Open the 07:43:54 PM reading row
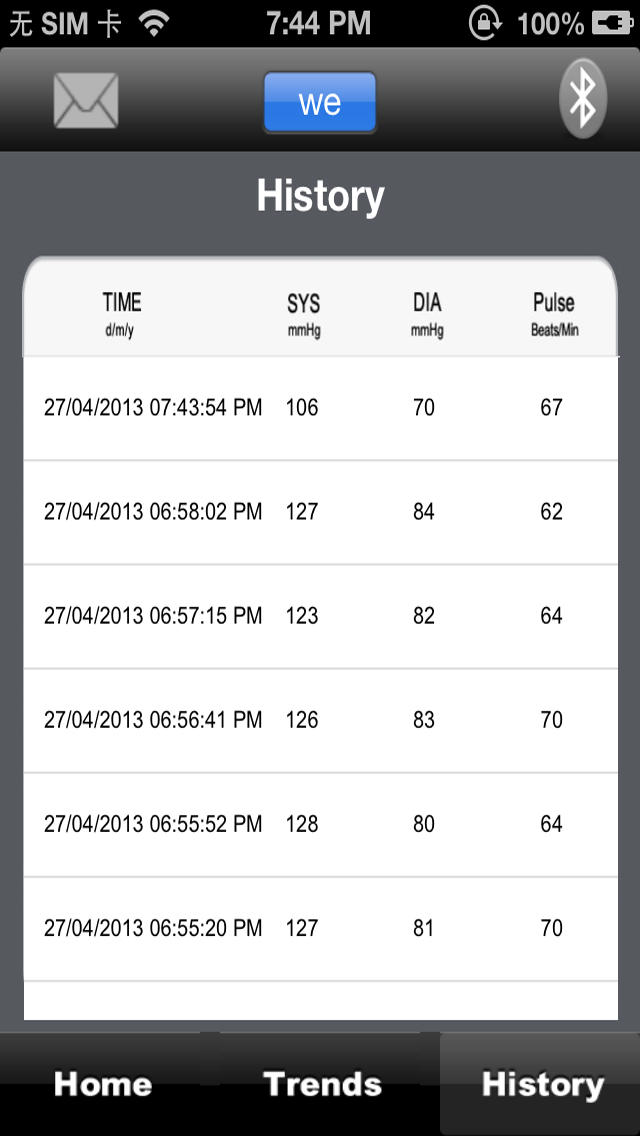The width and height of the screenshot is (640, 1136). pos(320,408)
